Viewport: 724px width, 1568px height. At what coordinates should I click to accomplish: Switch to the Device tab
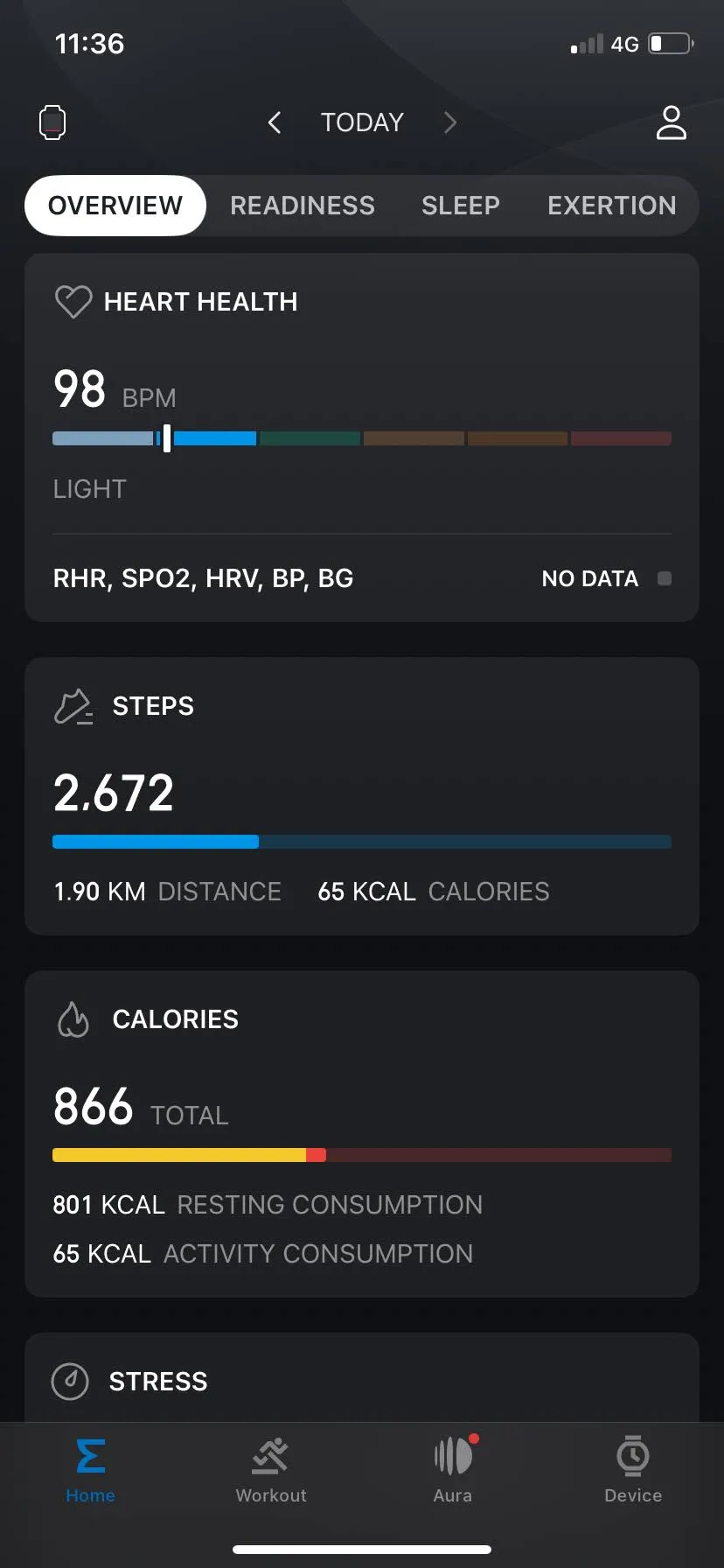tap(633, 1470)
